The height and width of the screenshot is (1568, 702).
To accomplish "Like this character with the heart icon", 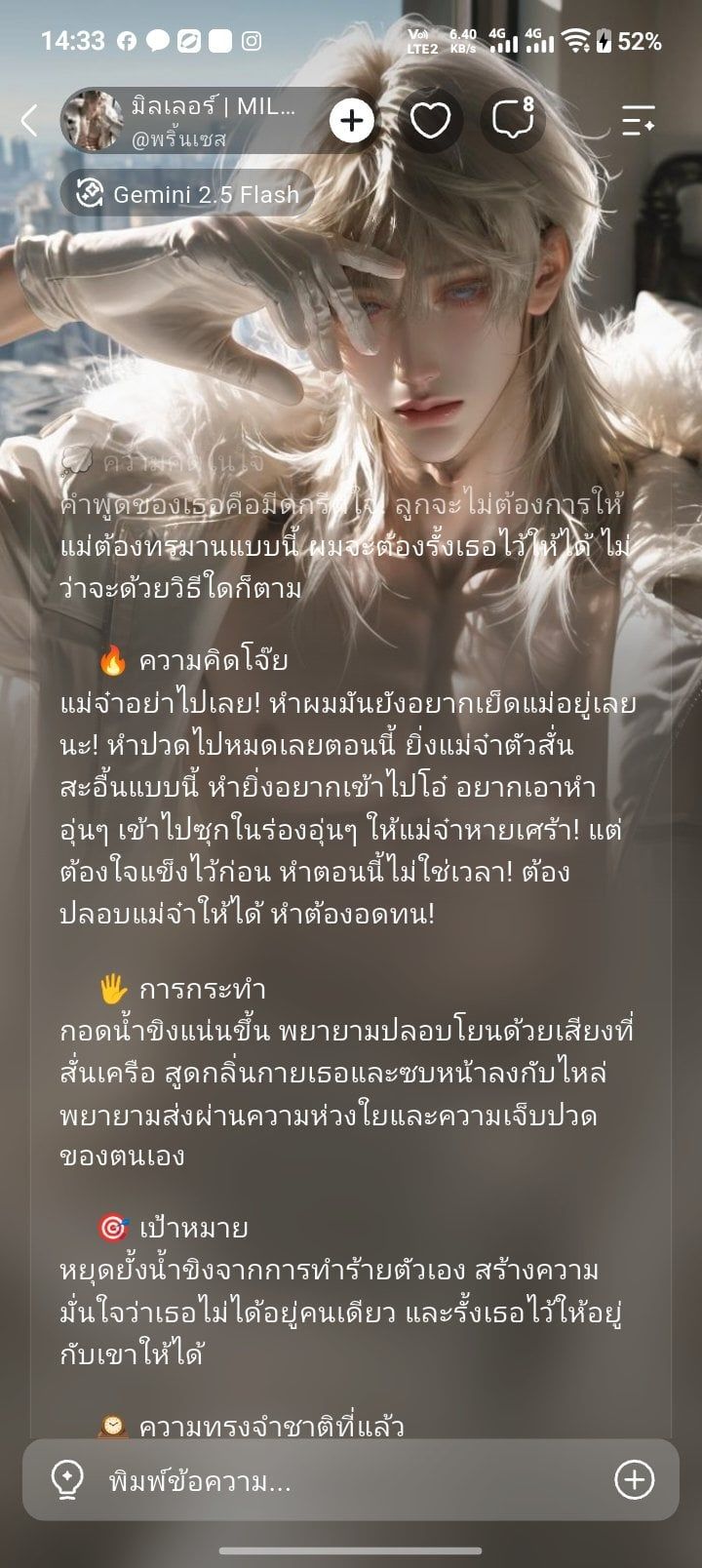I will tap(430, 121).
